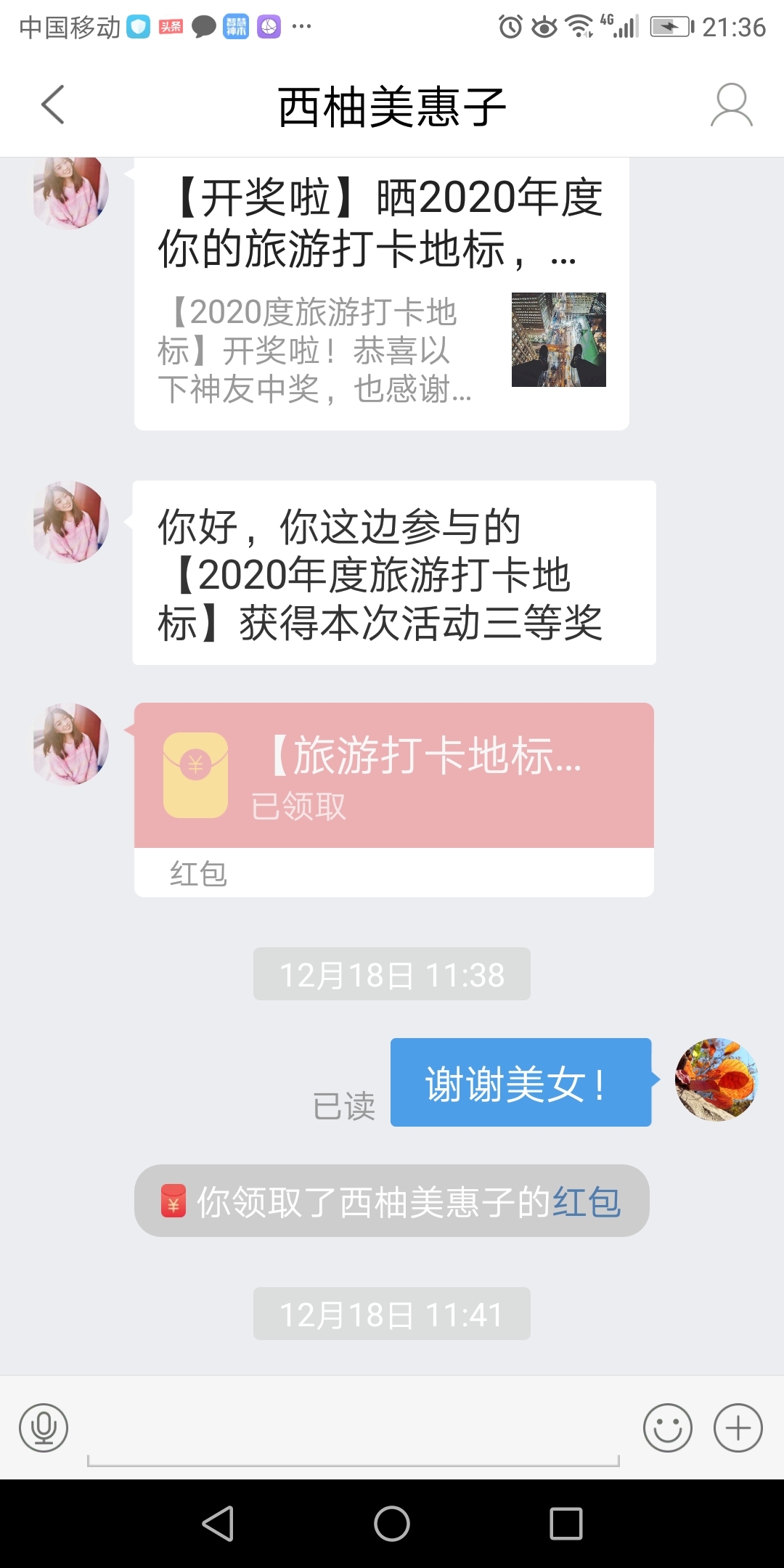
Task: Go back using the top-left arrow
Action: [x=53, y=105]
